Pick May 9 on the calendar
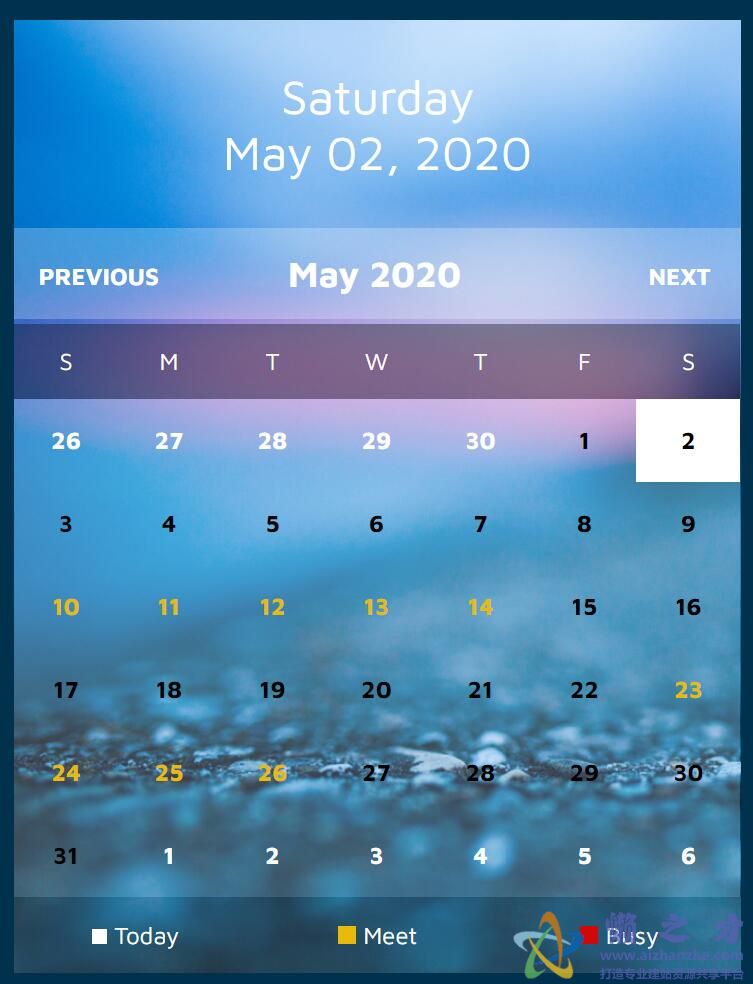Viewport: 753px width, 984px height. point(687,524)
